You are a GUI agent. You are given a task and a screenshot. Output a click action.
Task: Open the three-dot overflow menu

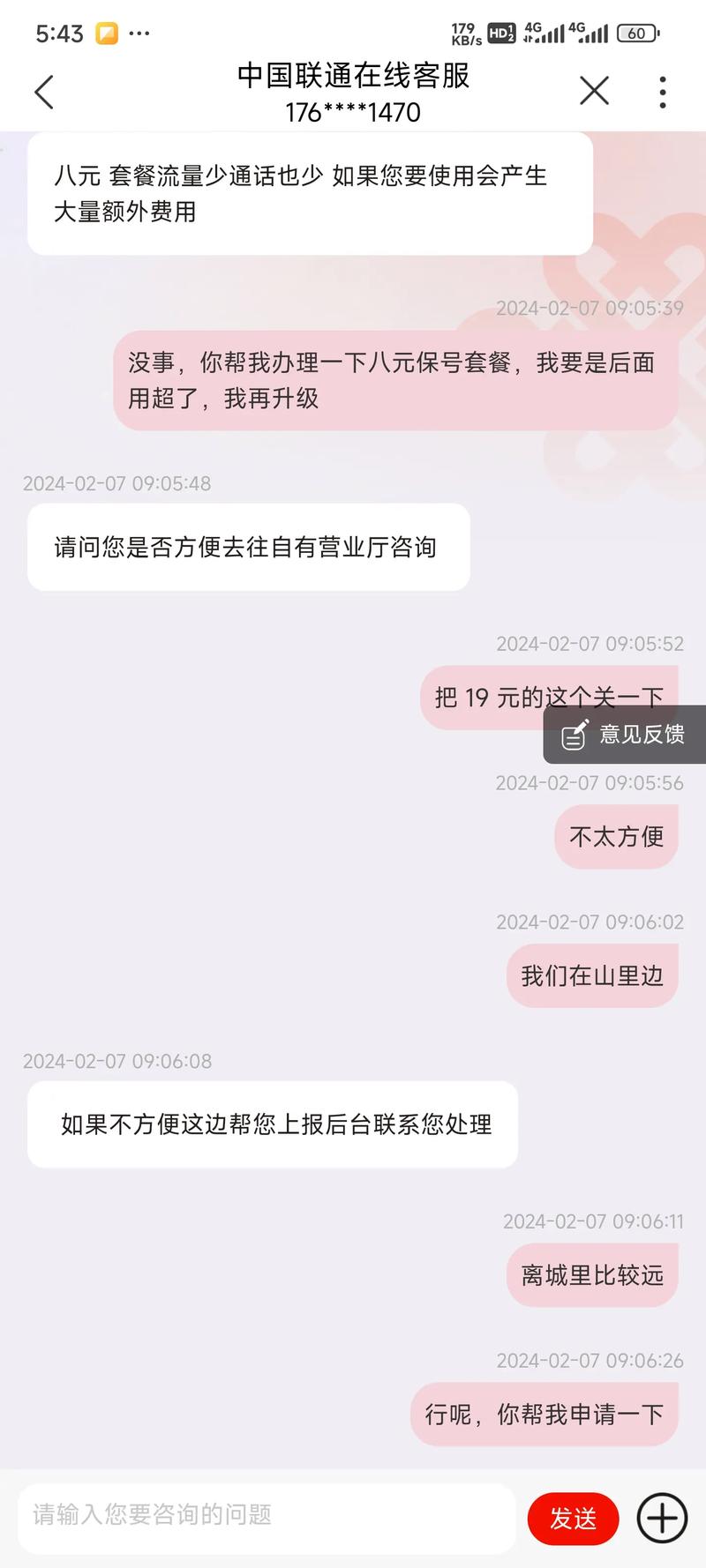(x=662, y=92)
